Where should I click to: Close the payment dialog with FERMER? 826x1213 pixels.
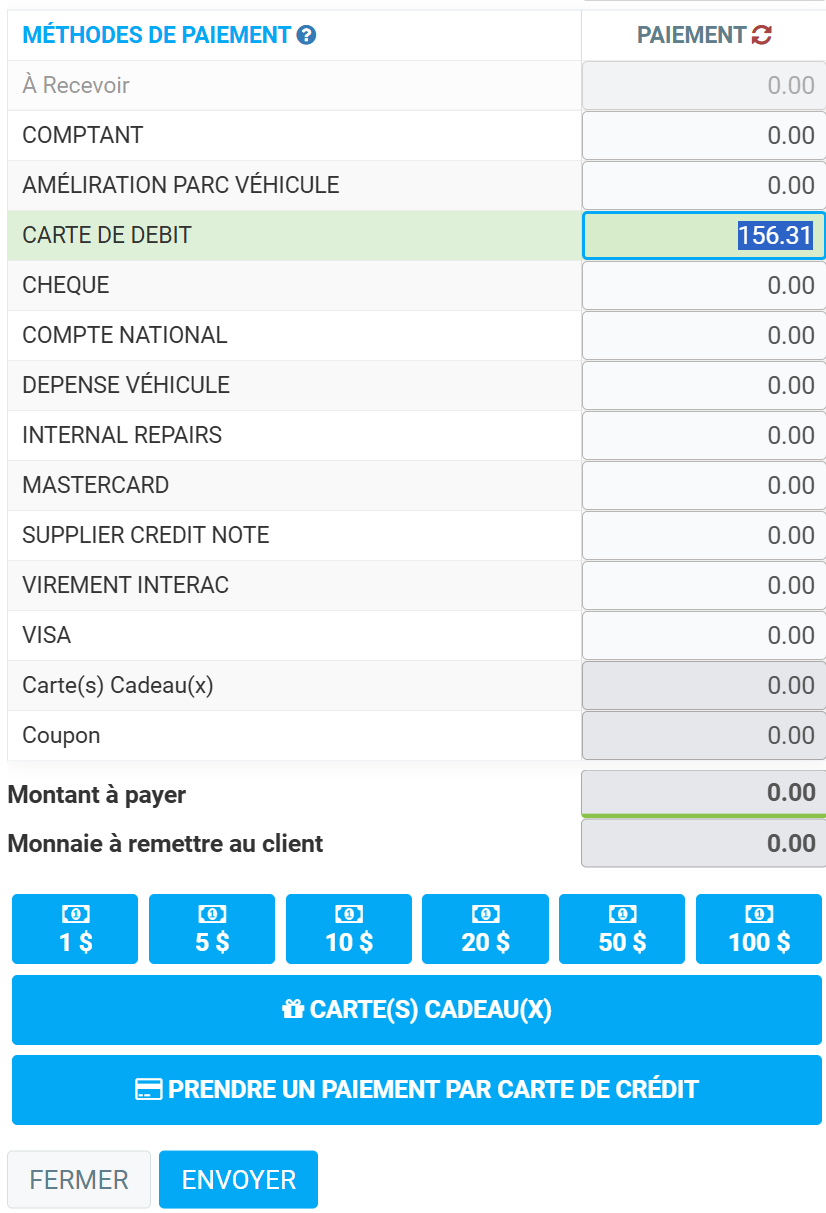79,1180
